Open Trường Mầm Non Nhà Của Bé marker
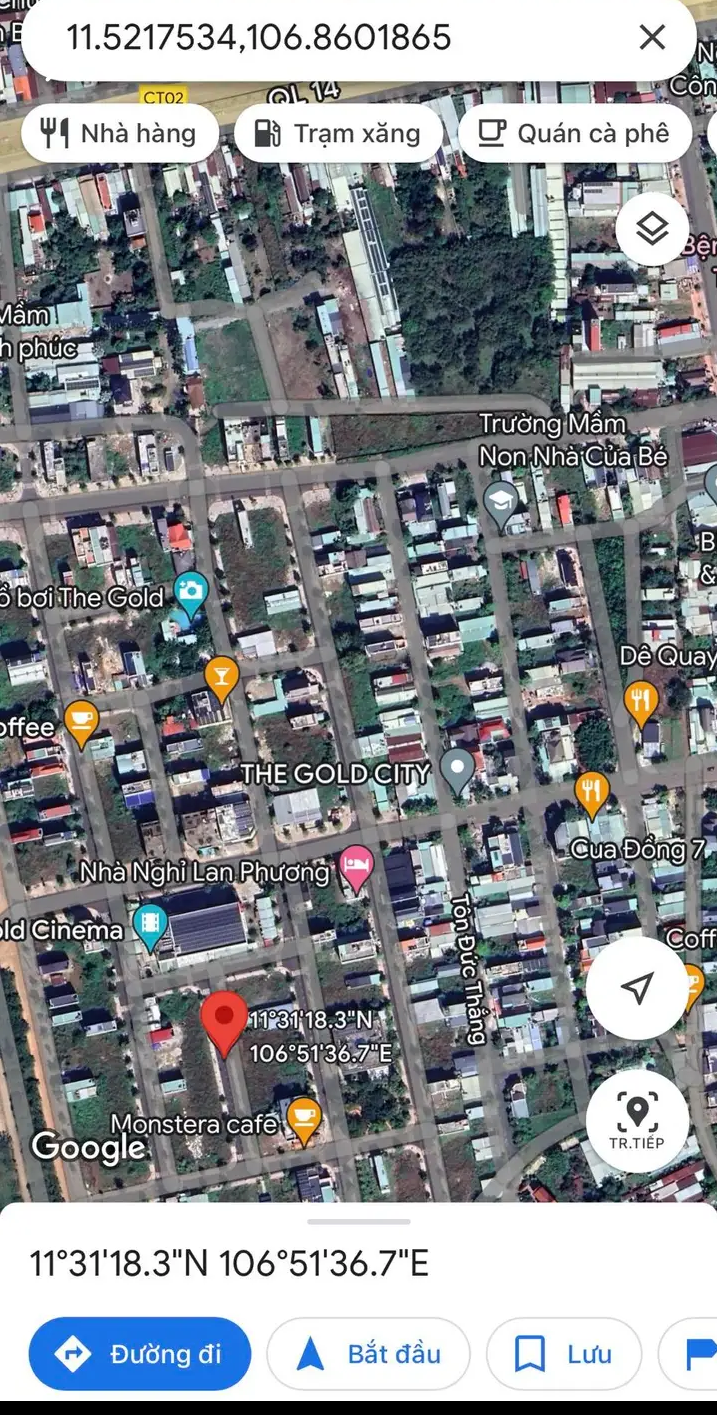Viewport: 717px width, 1415px height. click(x=500, y=502)
